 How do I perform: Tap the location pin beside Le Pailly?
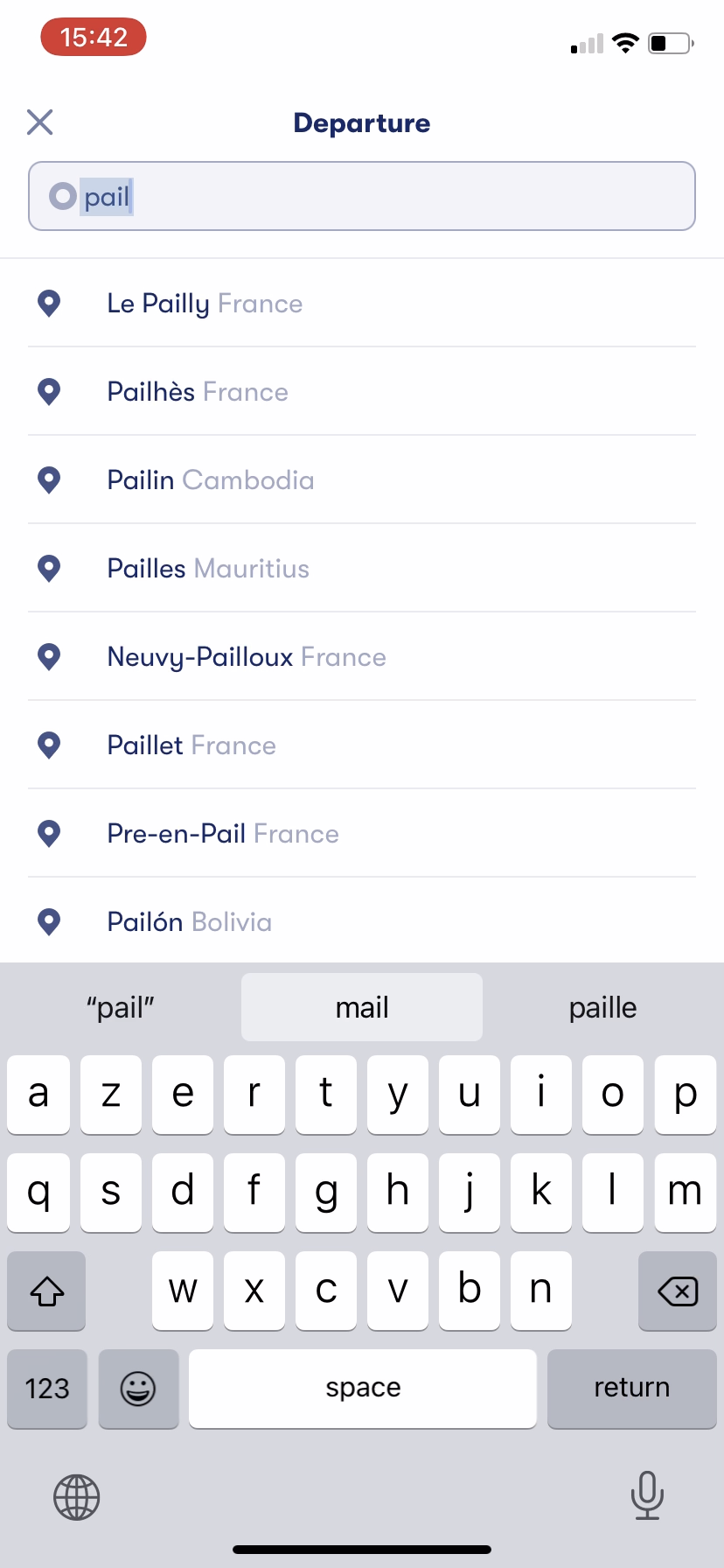[x=50, y=303]
